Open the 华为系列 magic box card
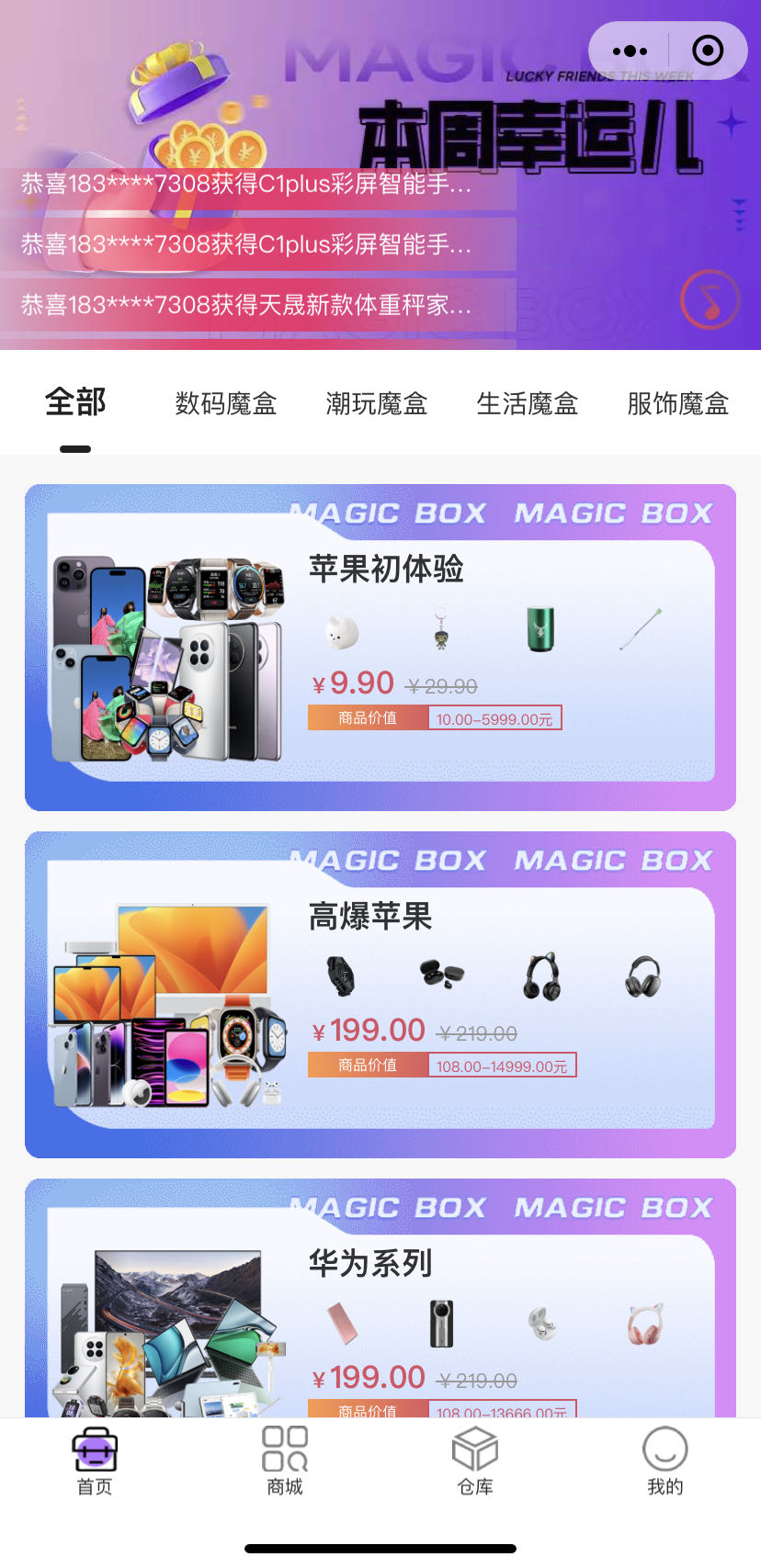Viewport: 761px width, 1568px height. [x=380, y=1304]
